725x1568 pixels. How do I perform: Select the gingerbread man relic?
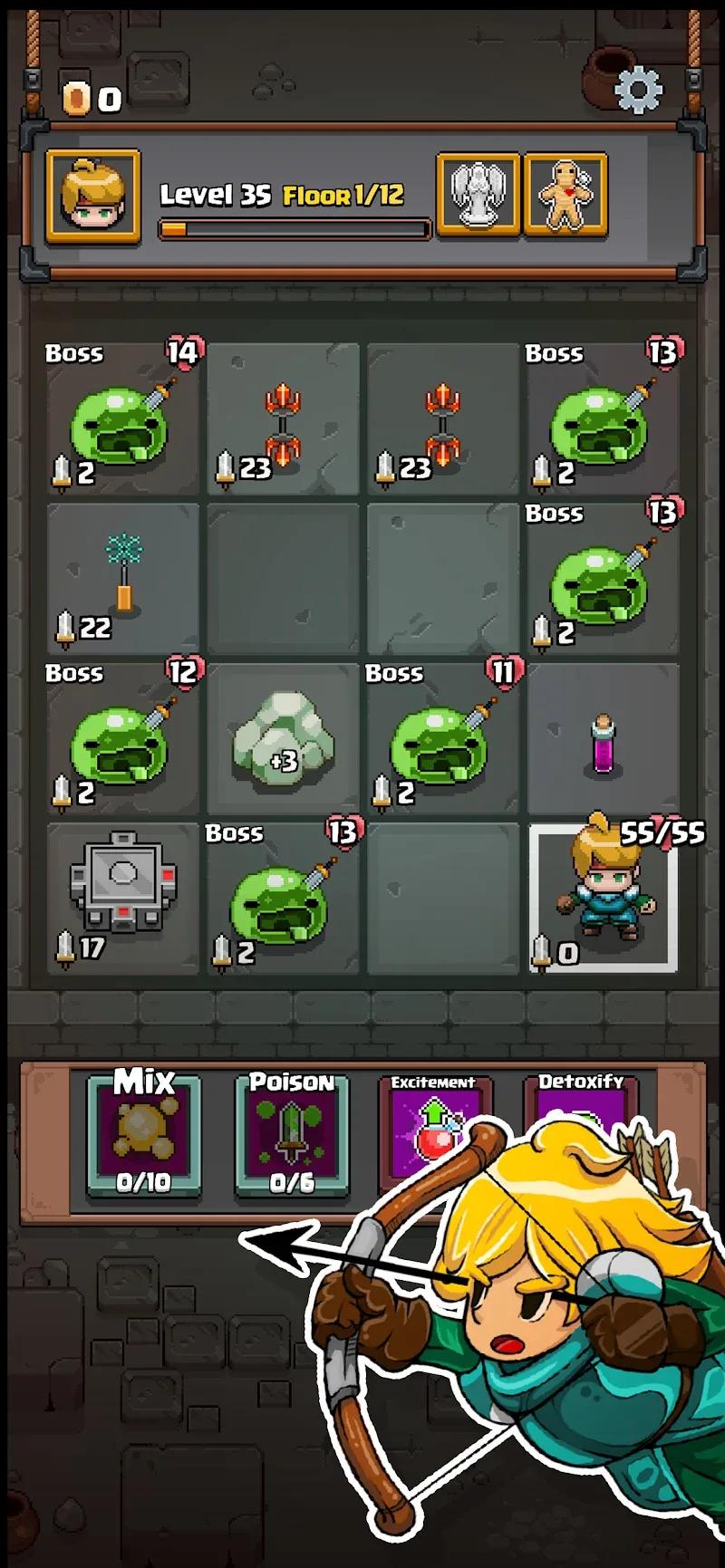tap(565, 195)
